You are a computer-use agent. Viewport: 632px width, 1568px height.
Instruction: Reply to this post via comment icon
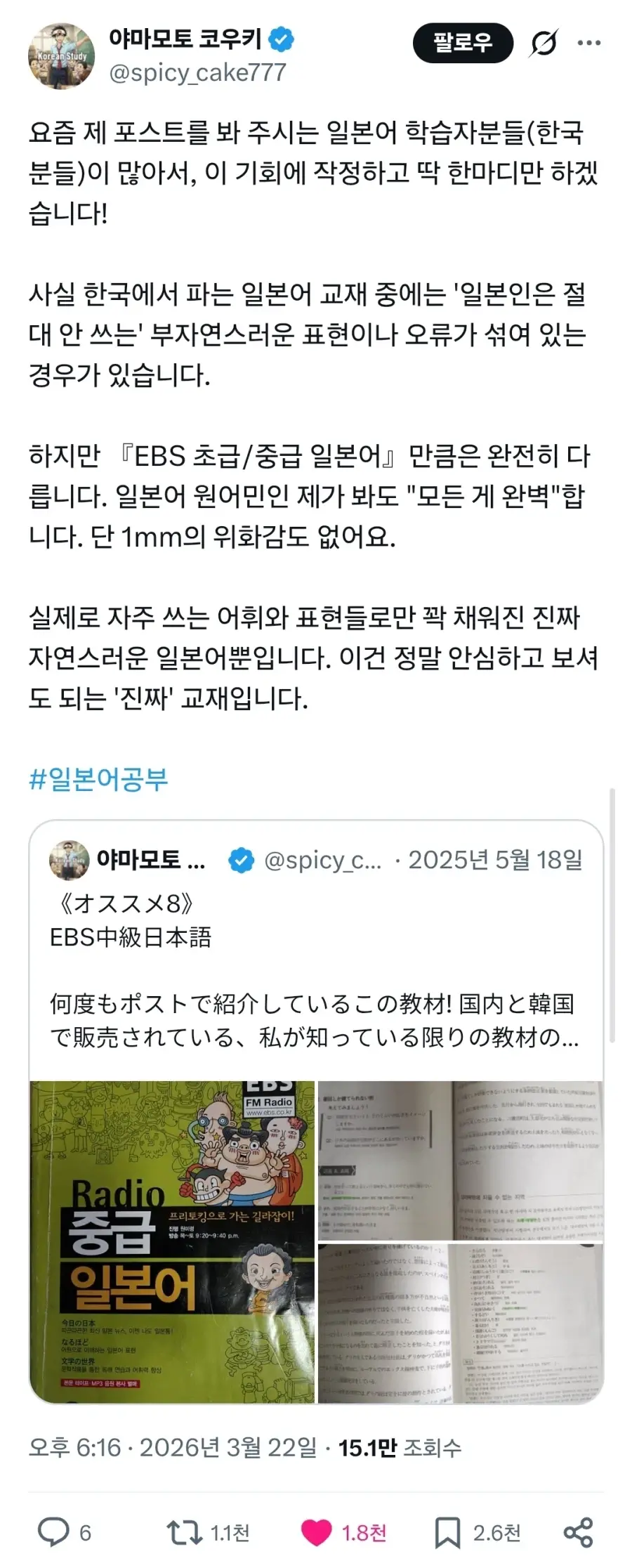[x=53, y=1531]
